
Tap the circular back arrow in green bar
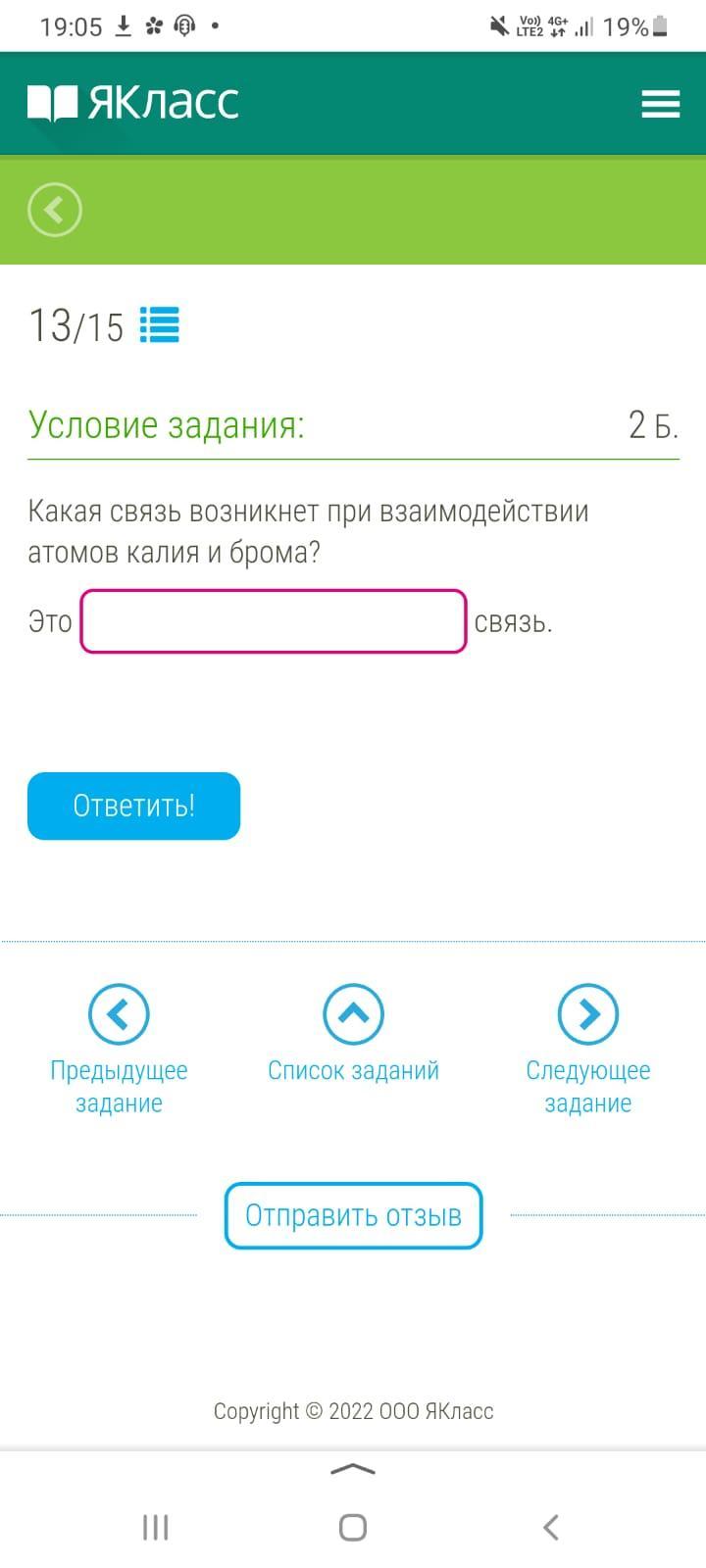[x=55, y=210]
